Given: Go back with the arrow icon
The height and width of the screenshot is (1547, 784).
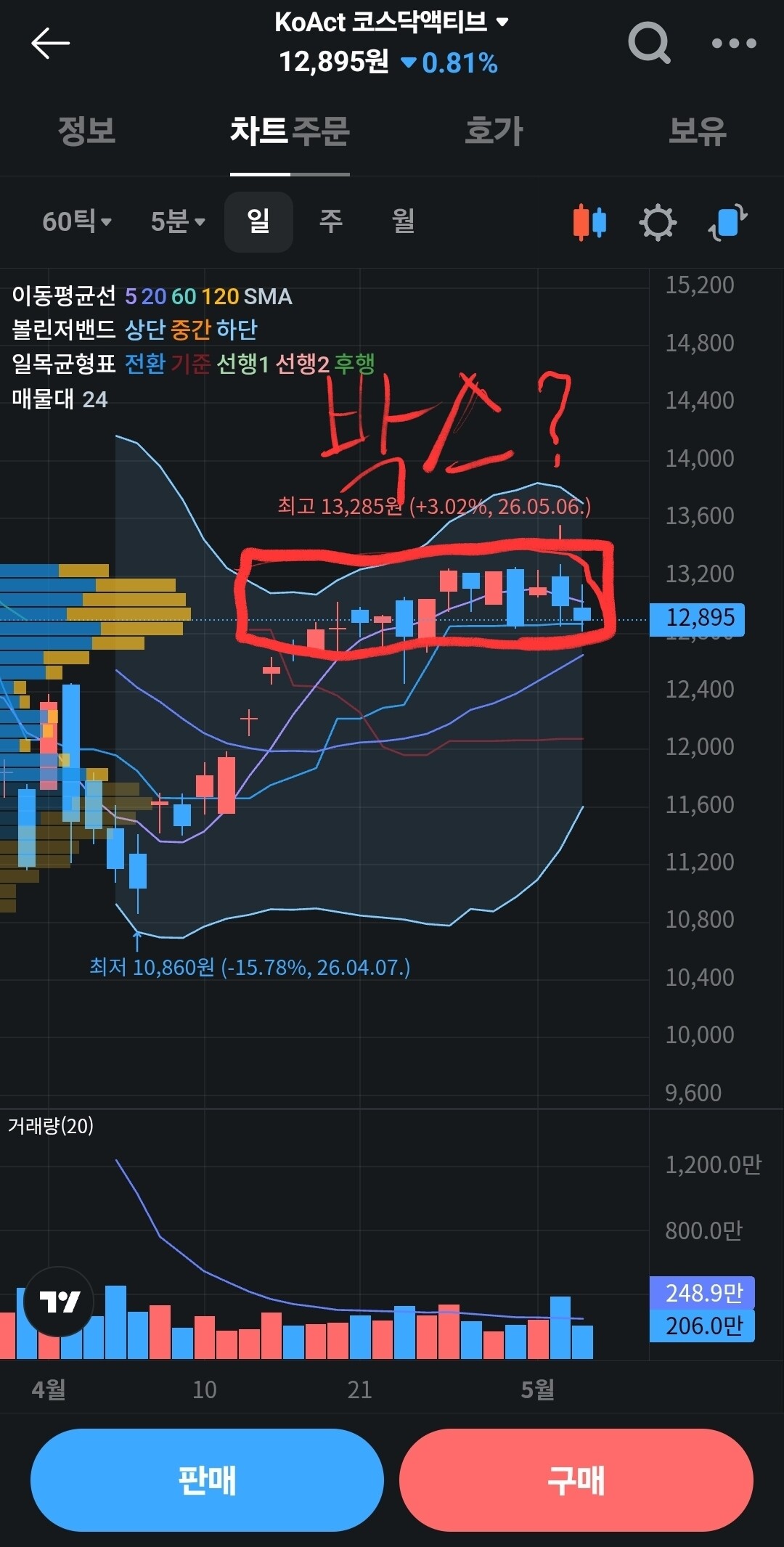Looking at the screenshot, I should (x=50, y=44).
